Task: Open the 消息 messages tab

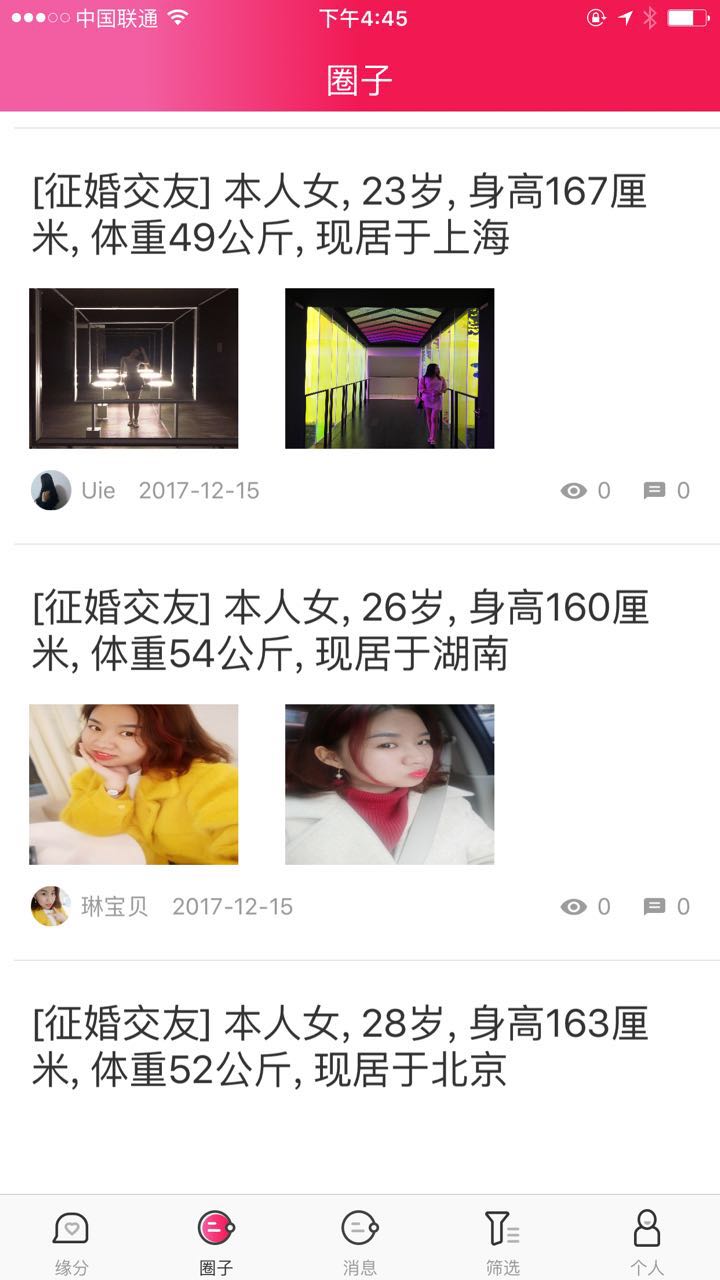Action: pos(360,1240)
